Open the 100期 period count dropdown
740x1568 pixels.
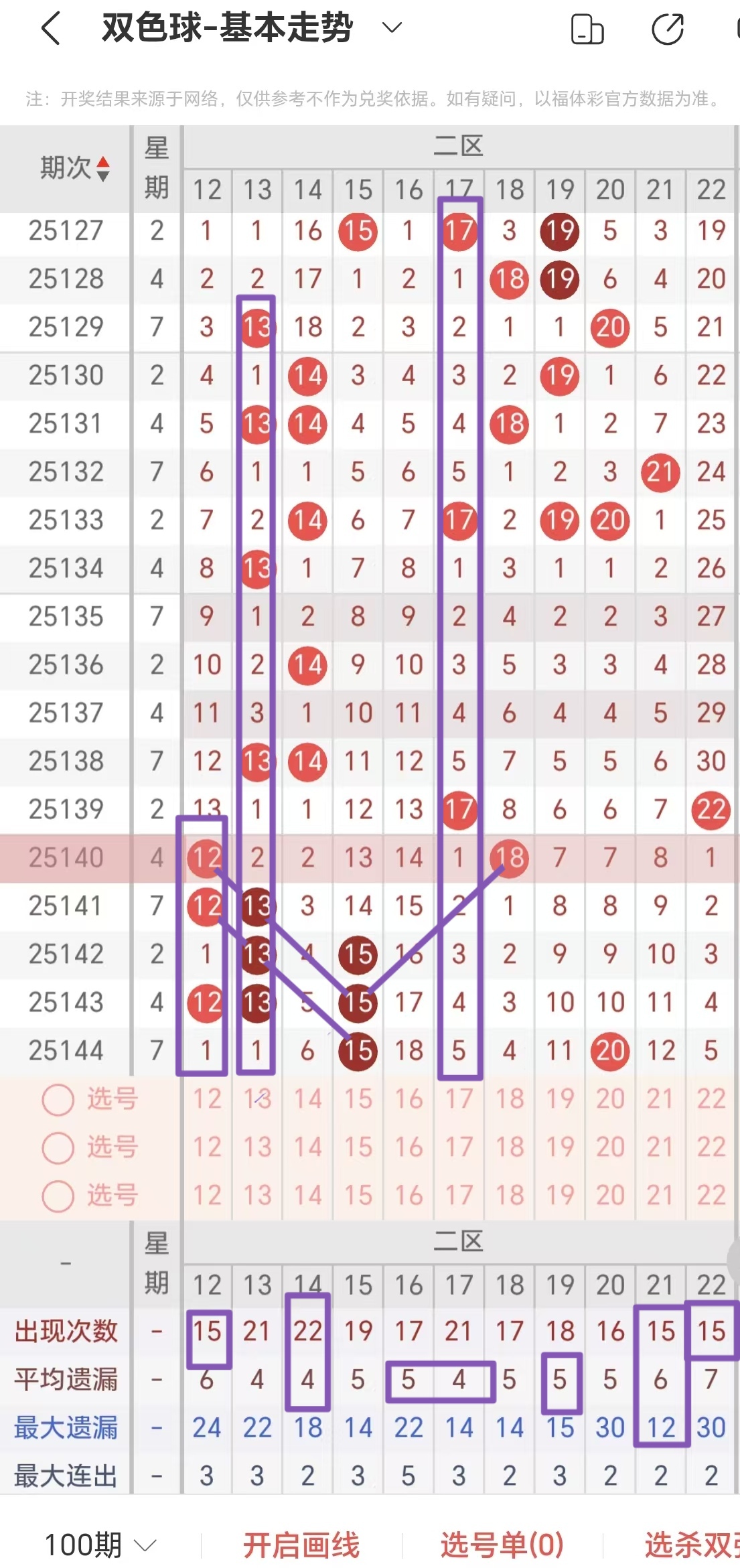pos(100,1545)
